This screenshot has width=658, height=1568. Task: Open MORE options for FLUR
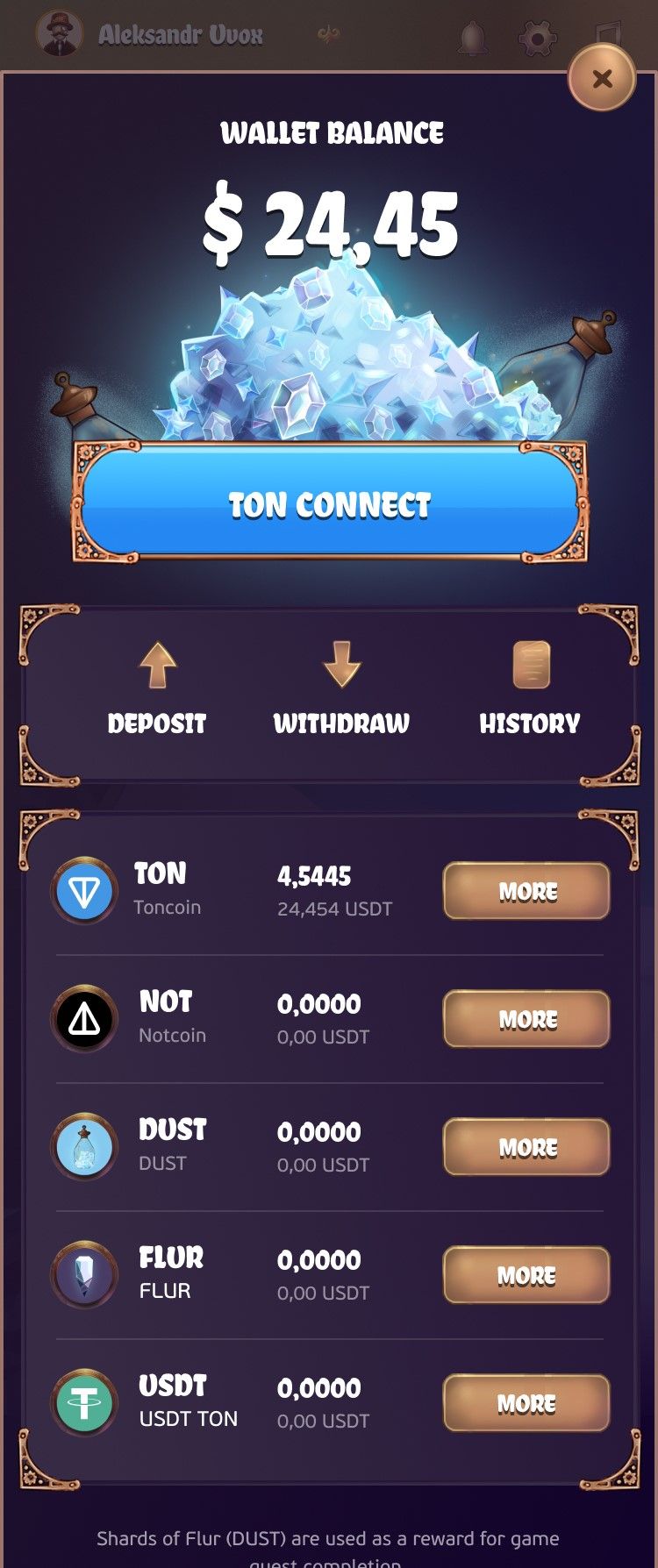pos(525,1274)
